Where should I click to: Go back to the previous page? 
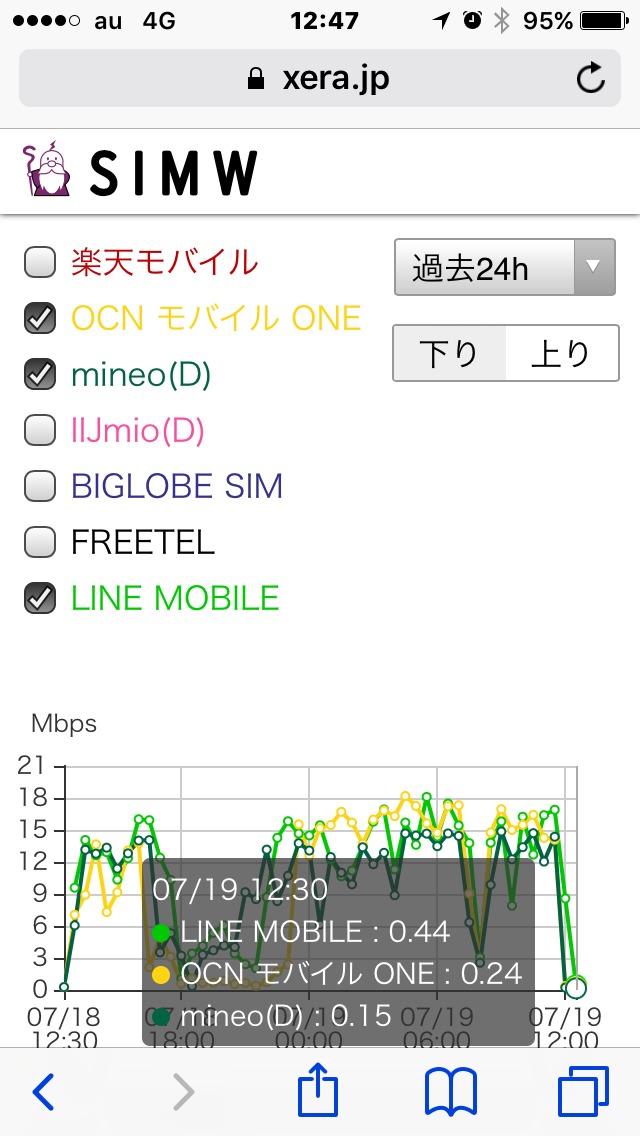44,1092
